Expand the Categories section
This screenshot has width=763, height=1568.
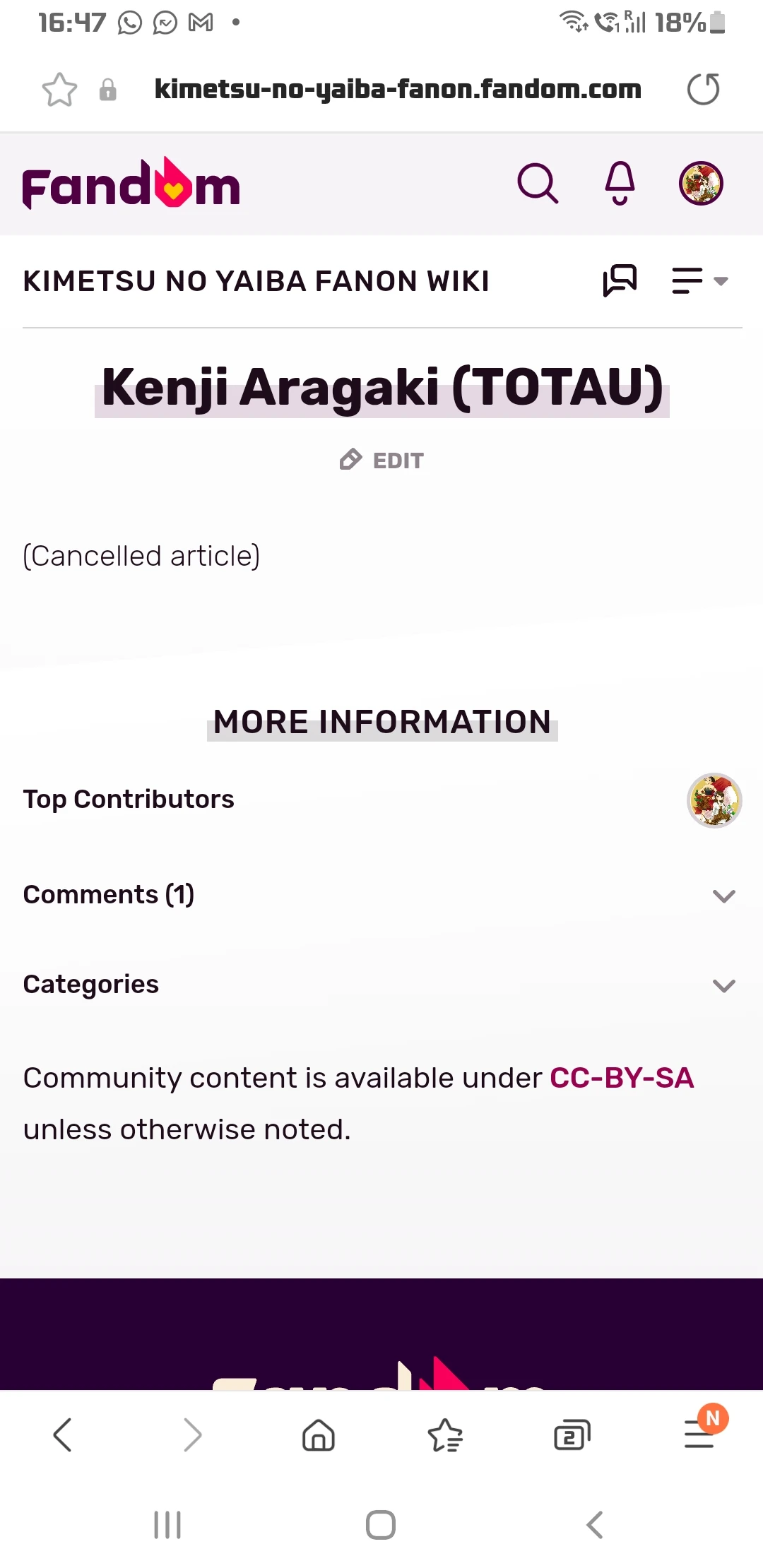pos(723,985)
